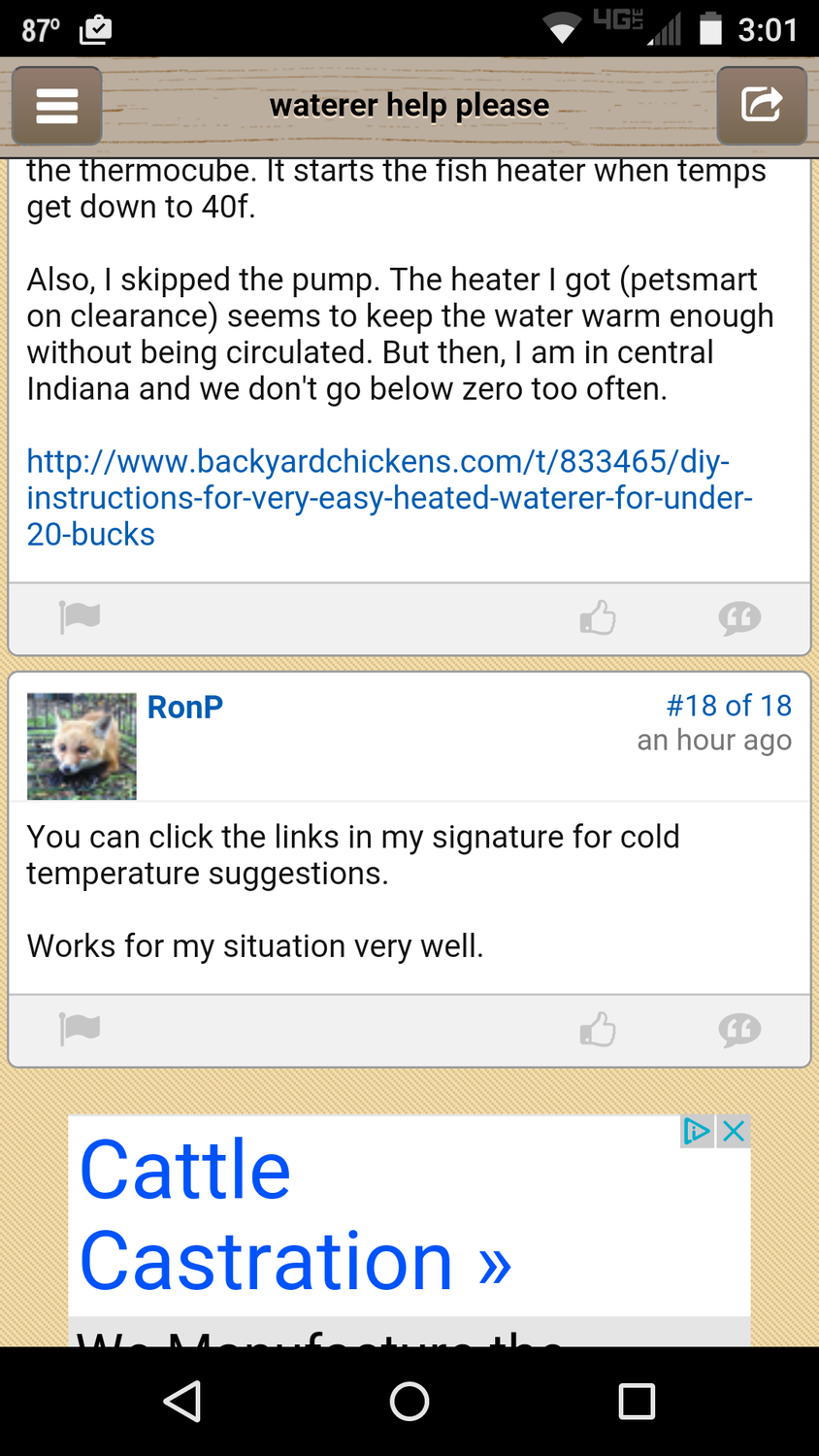Quote RonP's reply
Viewport: 819px width, 1456px height.
(739, 1029)
